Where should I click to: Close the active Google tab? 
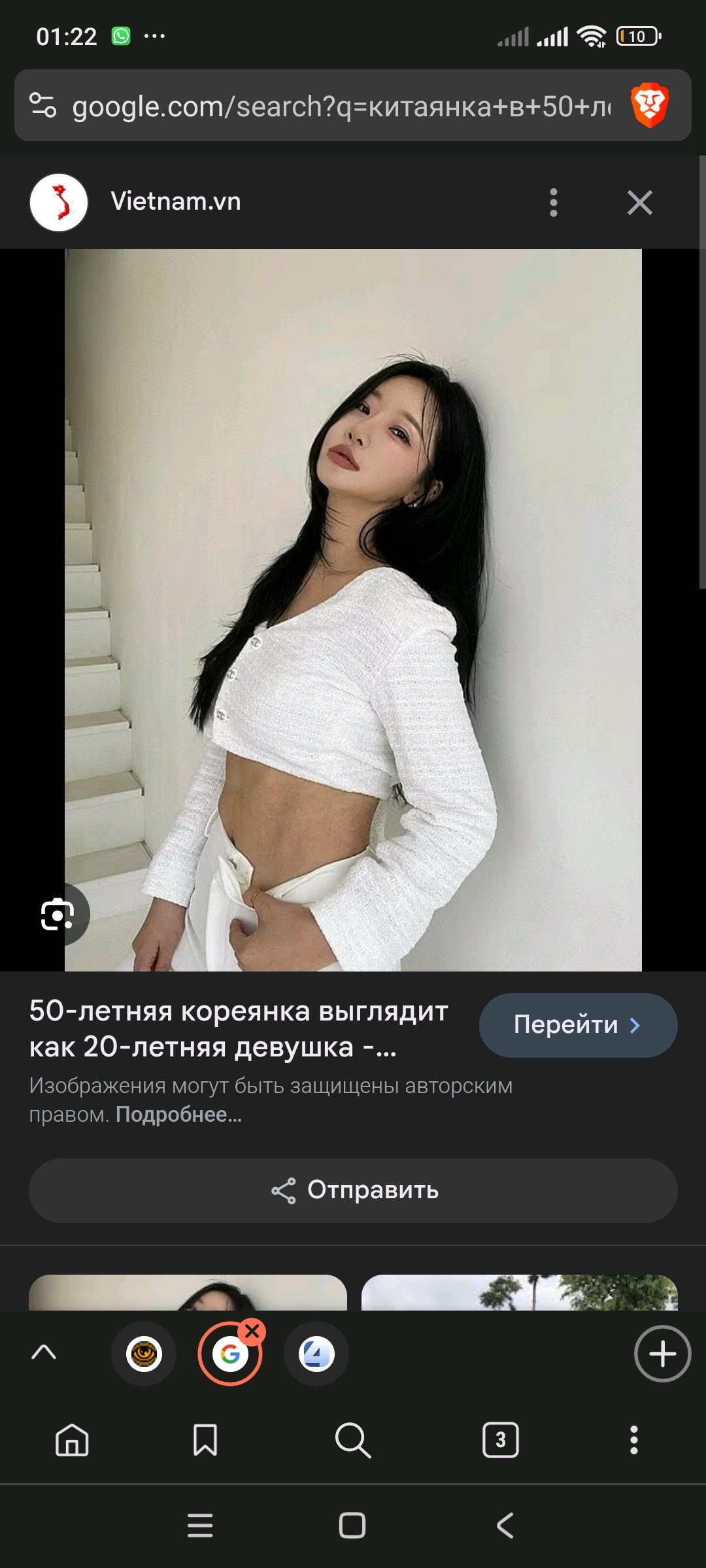(x=252, y=1331)
